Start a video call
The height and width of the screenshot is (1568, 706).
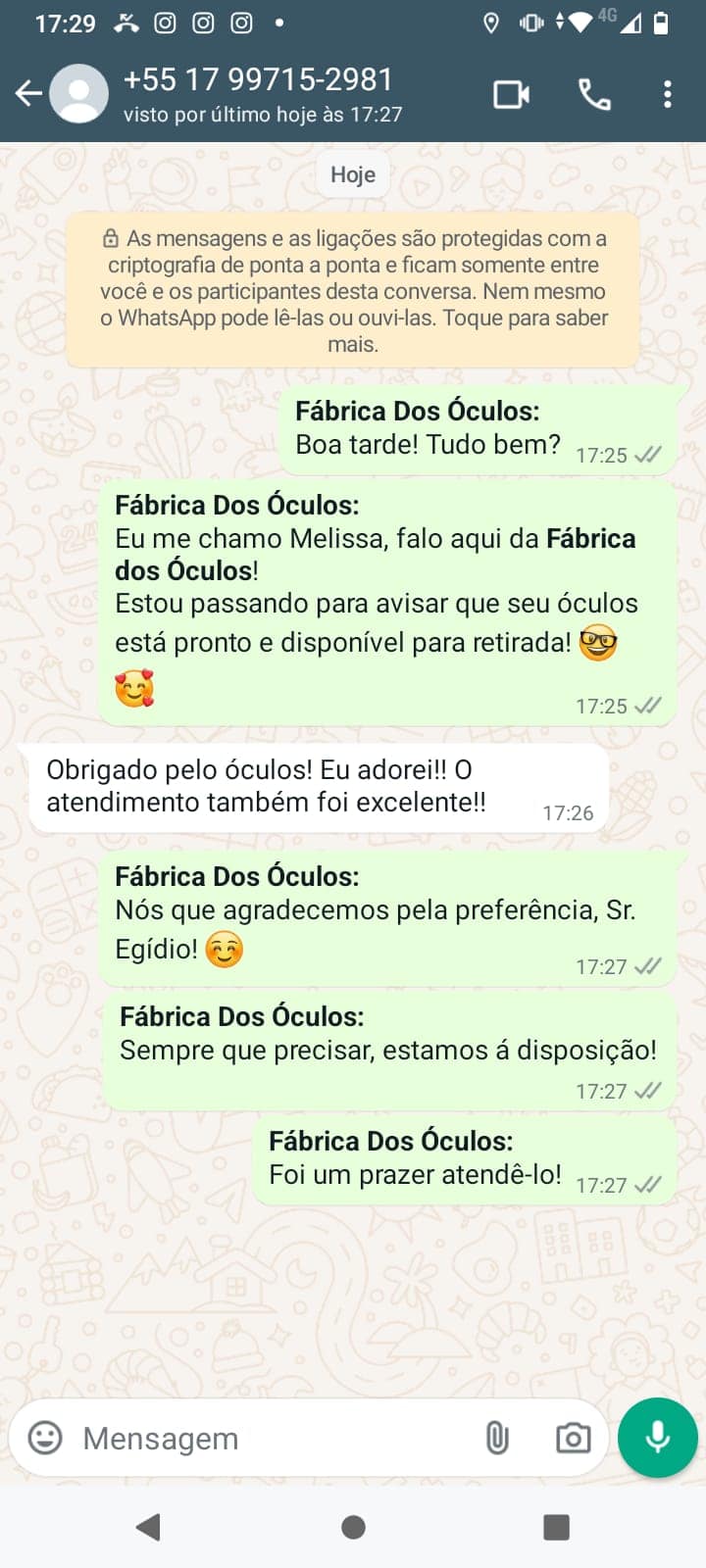[511, 94]
